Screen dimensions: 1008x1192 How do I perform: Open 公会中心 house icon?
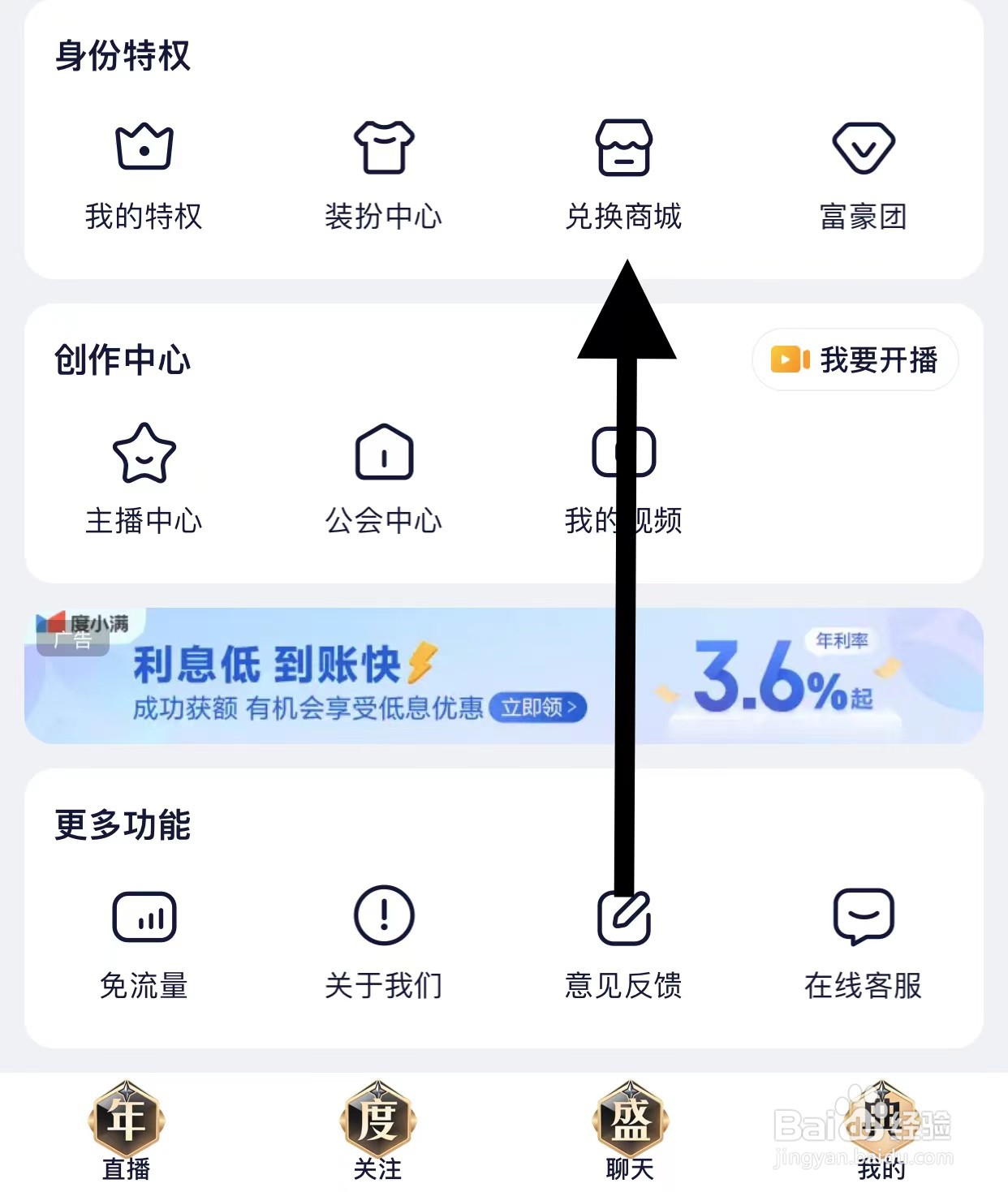(x=384, y=453)
